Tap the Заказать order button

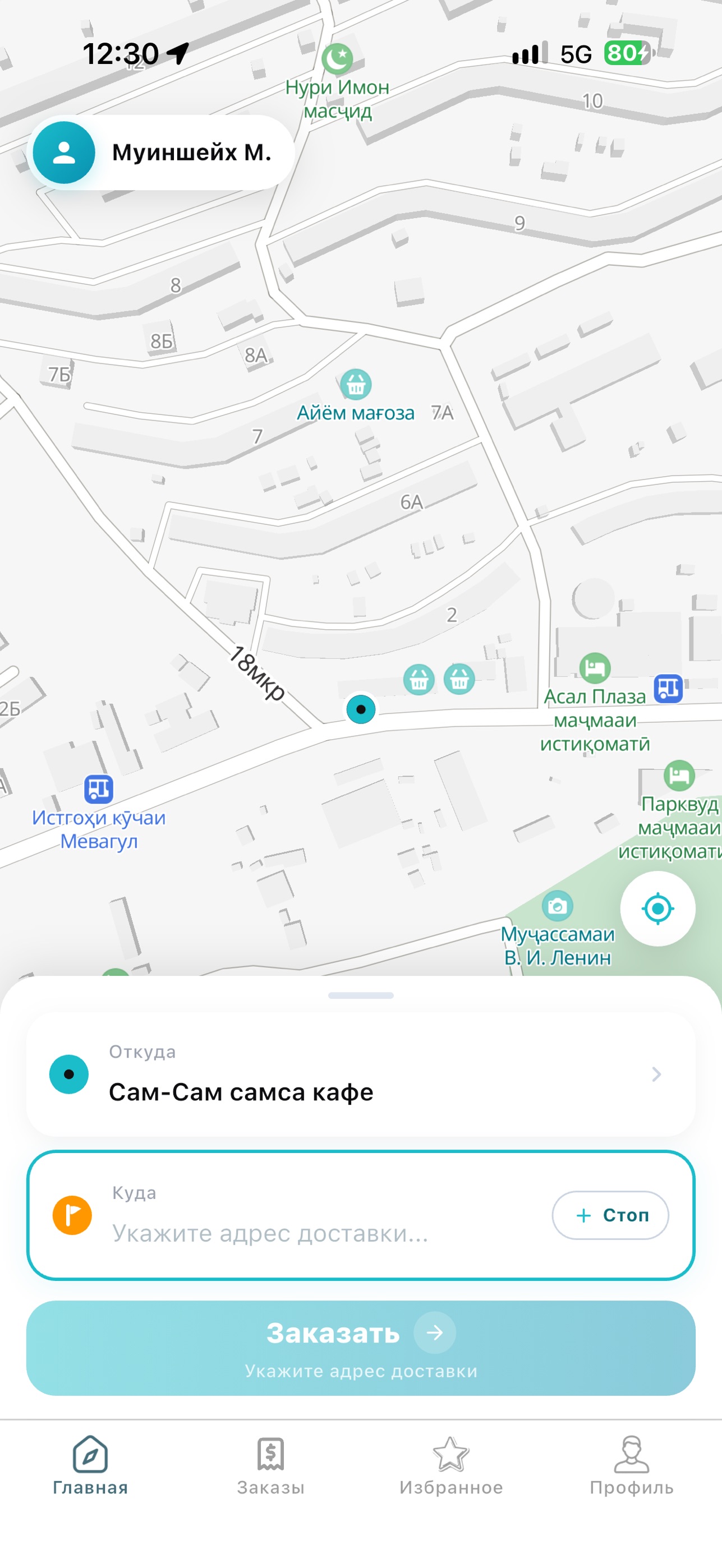point(360,1348)
